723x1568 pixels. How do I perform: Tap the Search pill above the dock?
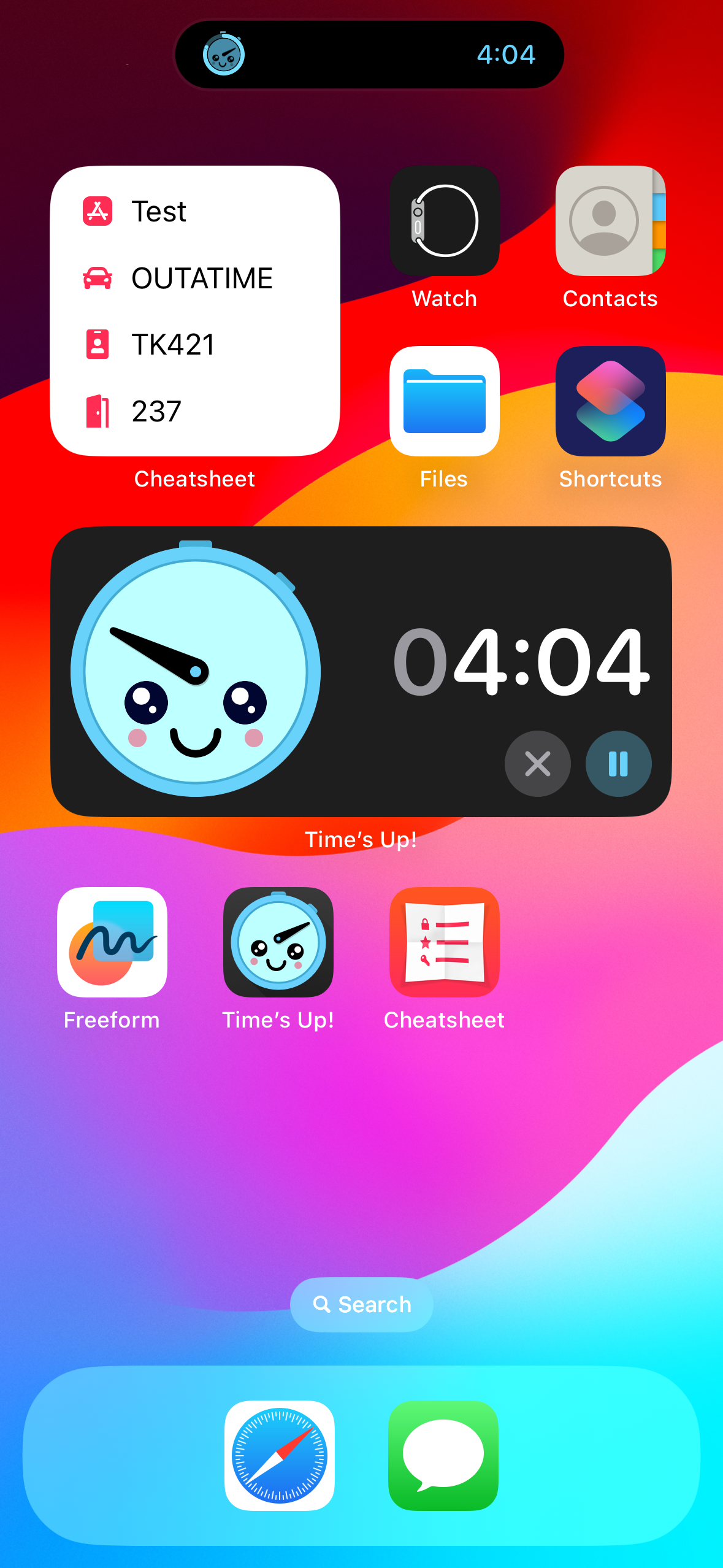tap(361, 1304)
